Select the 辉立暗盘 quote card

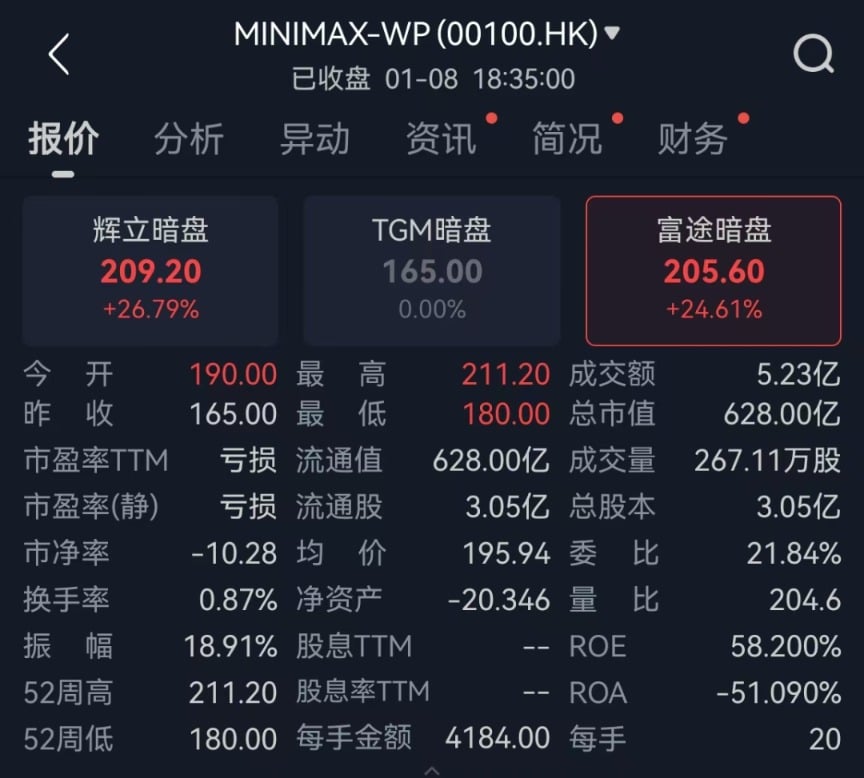[150, 270]
